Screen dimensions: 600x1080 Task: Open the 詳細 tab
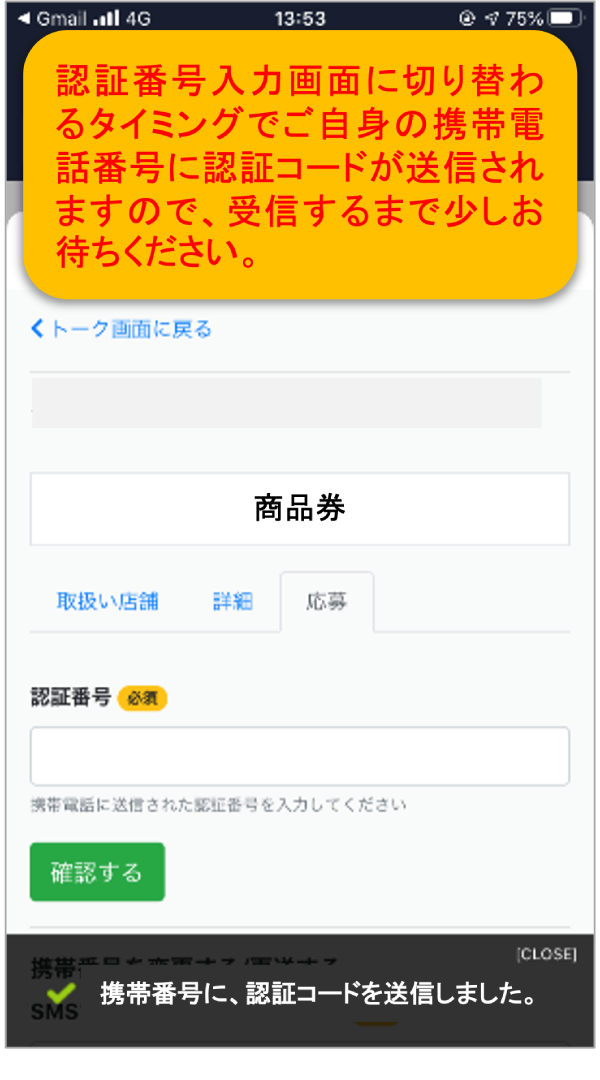[x=232, y=602]
